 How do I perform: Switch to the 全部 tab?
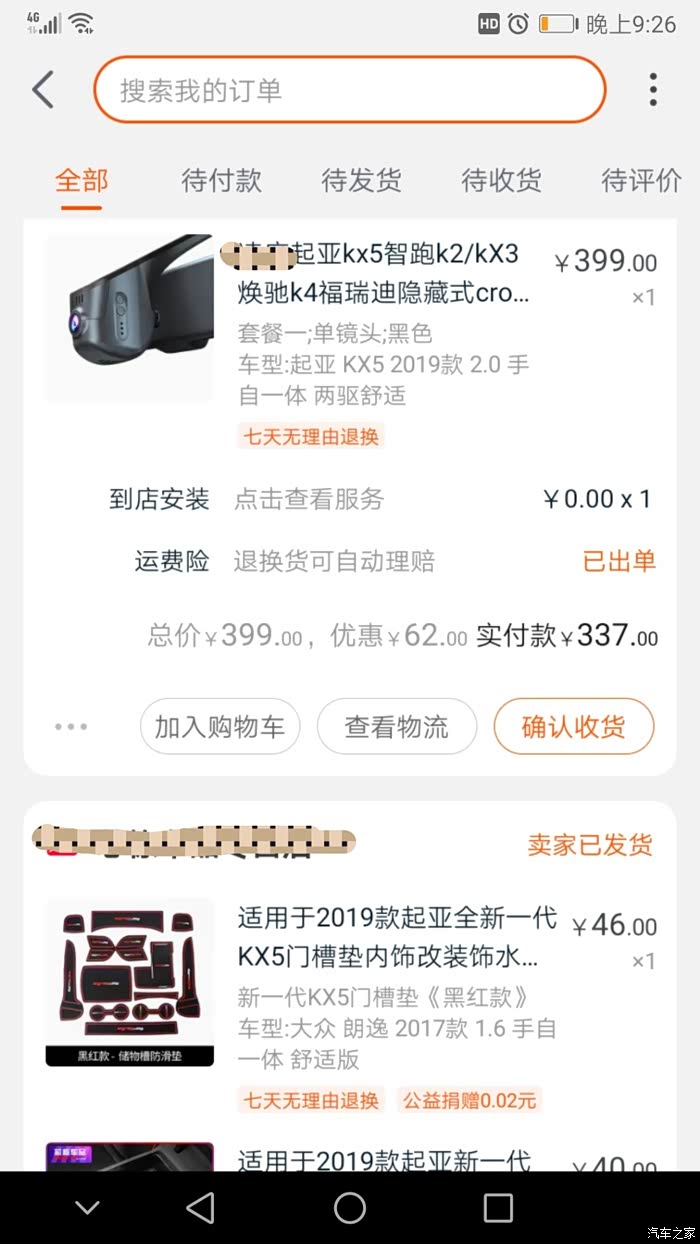click(x=81, y=181)
